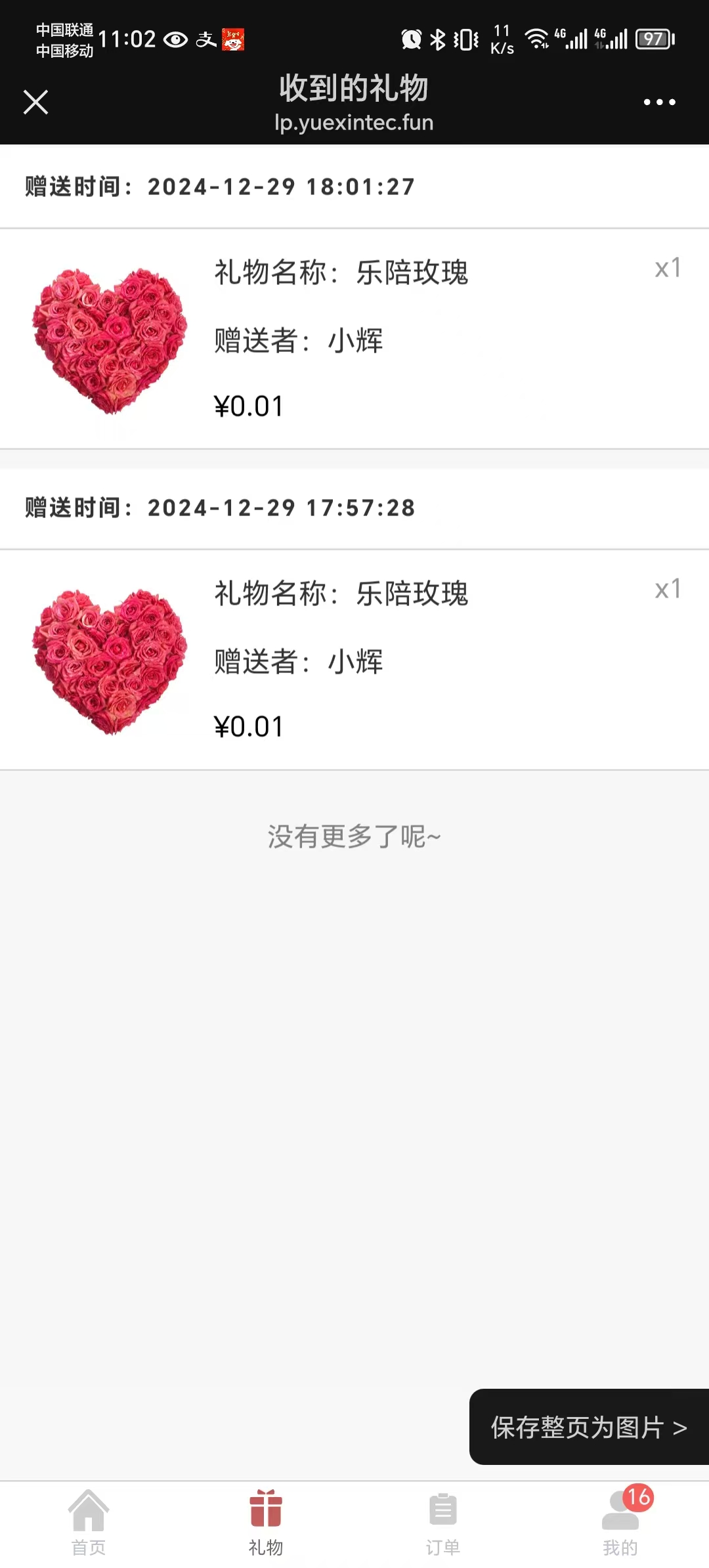Close the received gifts web page
The height and width of the screenshot is (1568, 709).
point(35,102)
